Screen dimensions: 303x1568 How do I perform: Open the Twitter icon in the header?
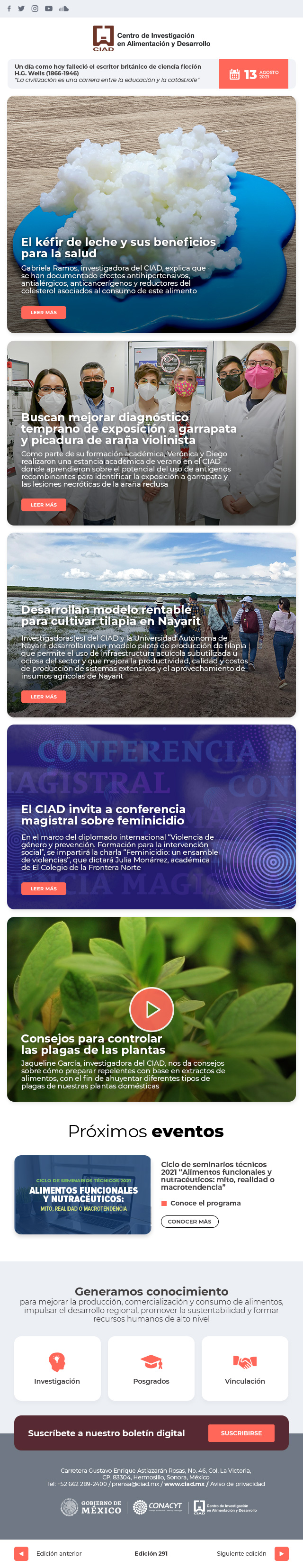click(21, 9)
